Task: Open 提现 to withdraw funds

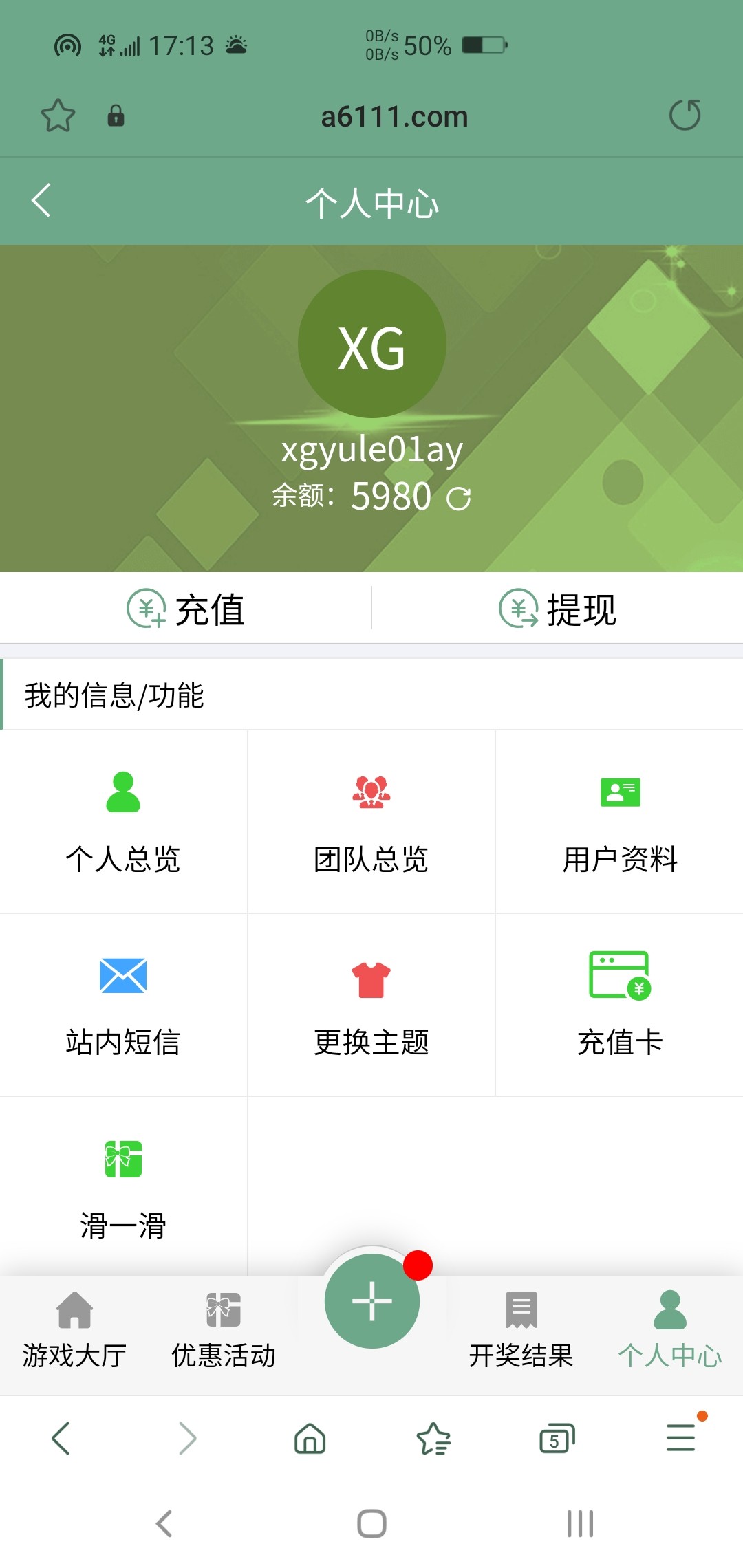Action: (557, 609)
